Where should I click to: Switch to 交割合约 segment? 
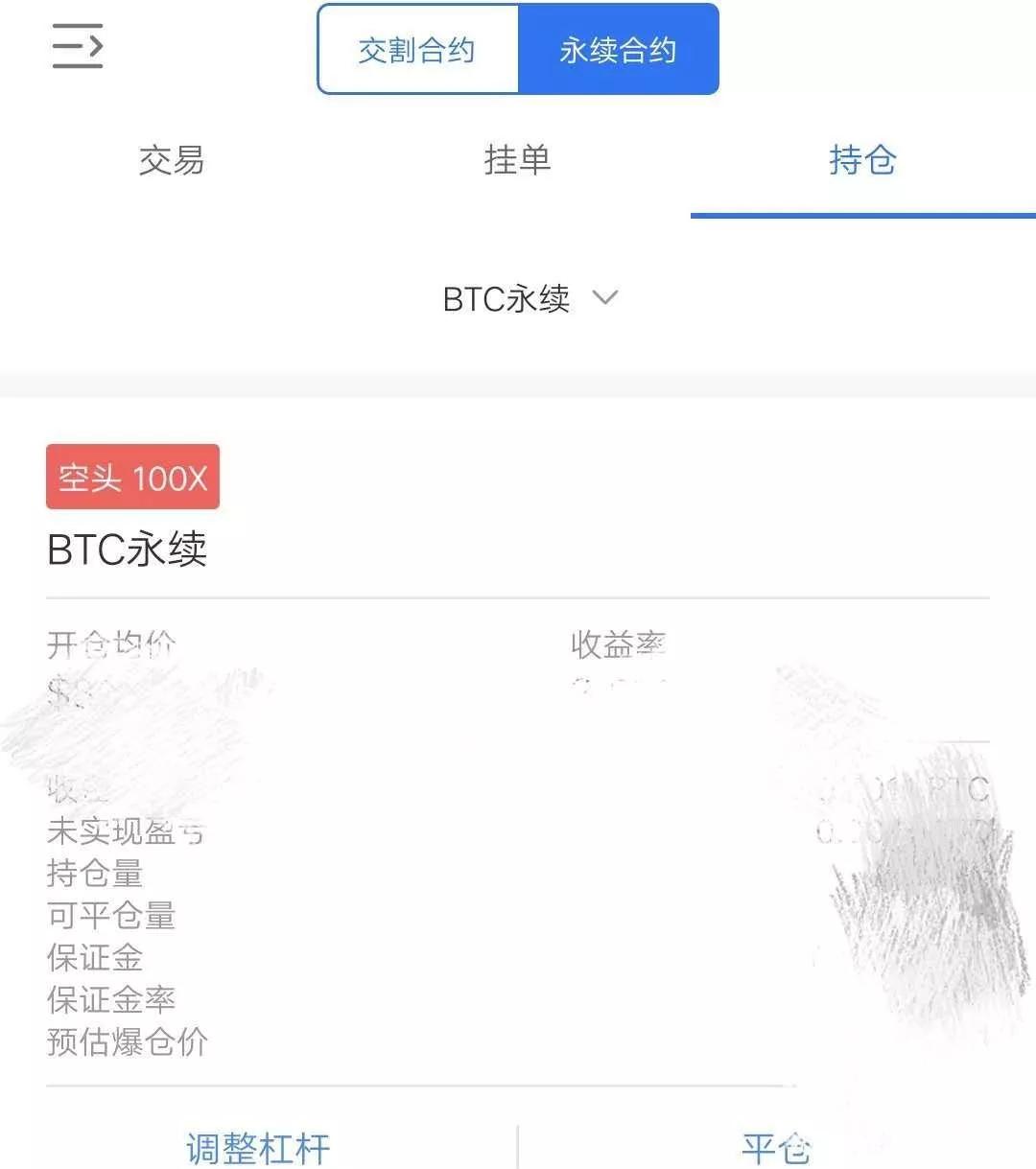click(x=417, y=50)
